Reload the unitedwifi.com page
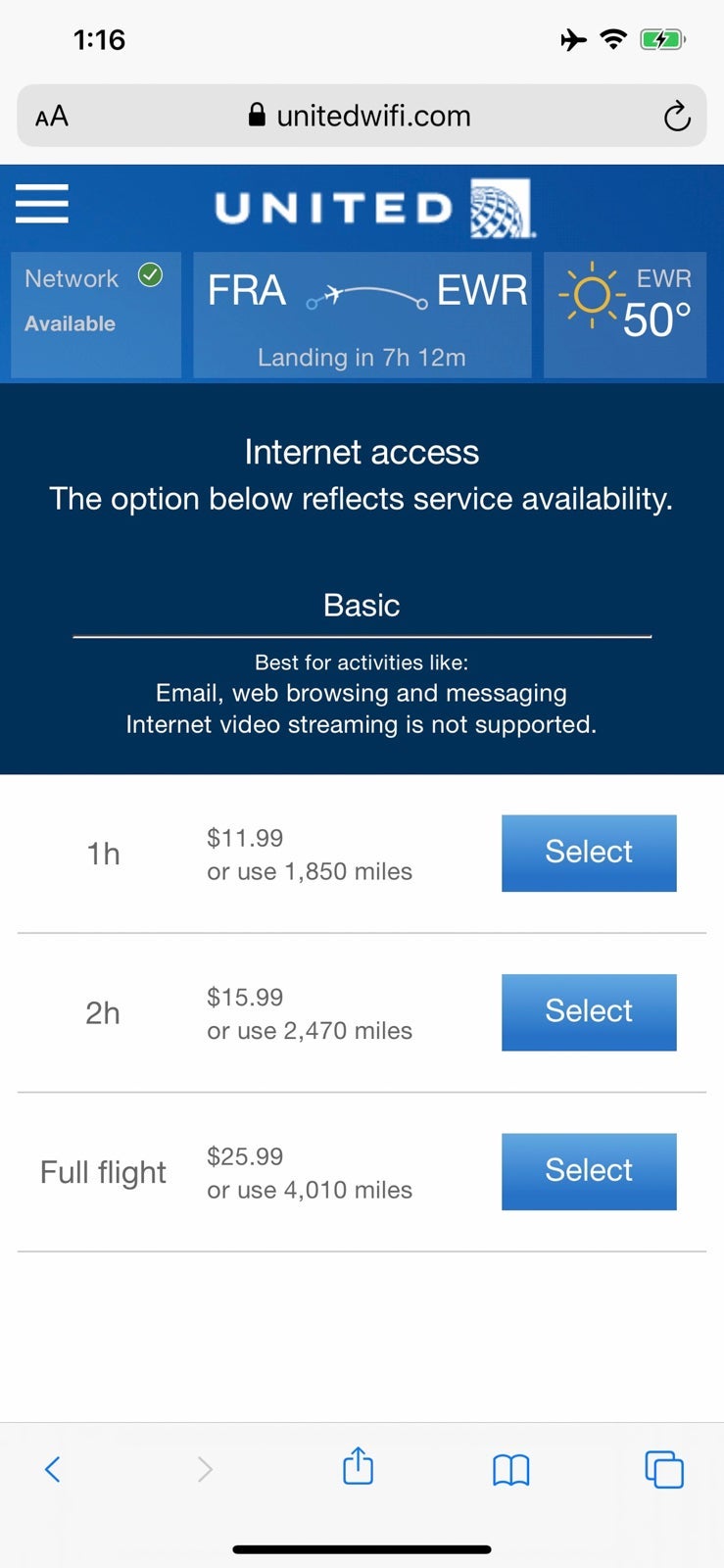Screen dimensions: 724x1568 tap(677, 117)
